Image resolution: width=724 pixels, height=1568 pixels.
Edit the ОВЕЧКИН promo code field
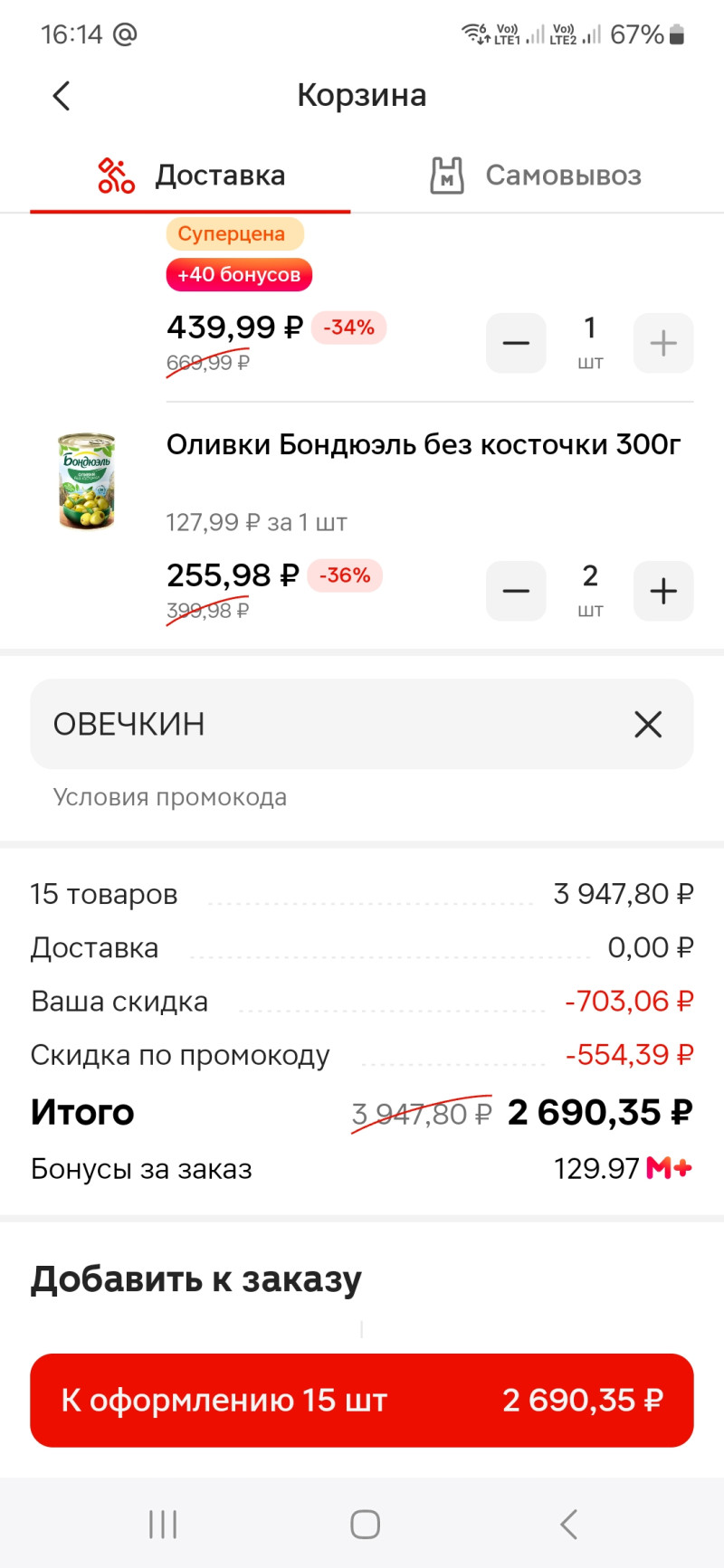tap(317, 724)
